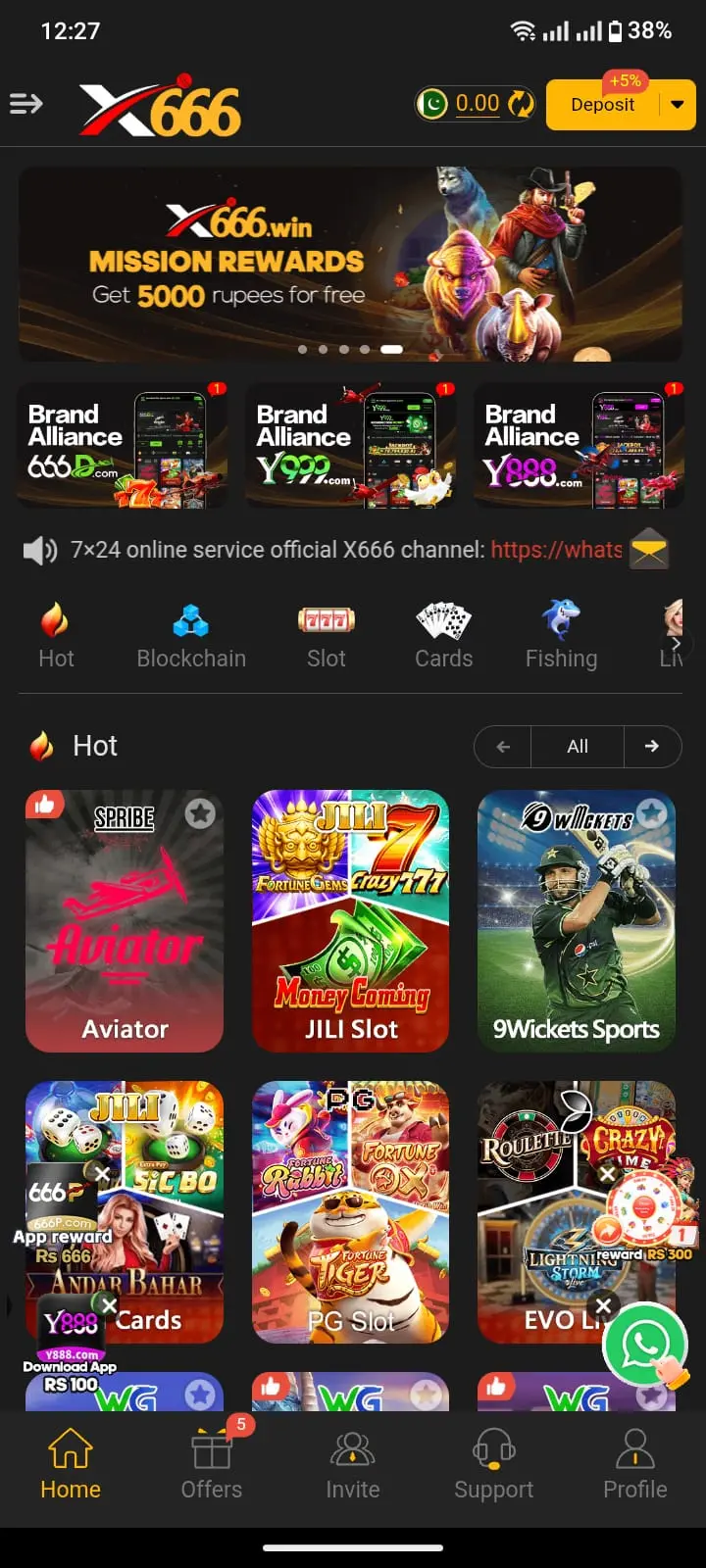Select the Slot game category
706x1568 pixels.
(327, 637)
